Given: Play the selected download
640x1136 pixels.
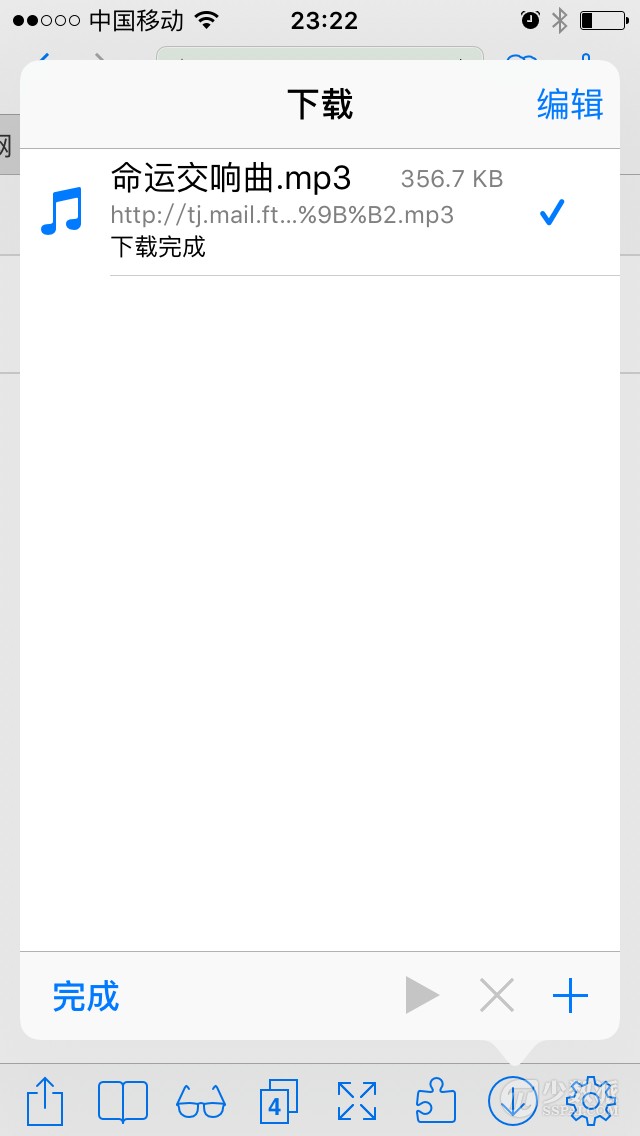Looking at the screenshot, I should 422,995.
